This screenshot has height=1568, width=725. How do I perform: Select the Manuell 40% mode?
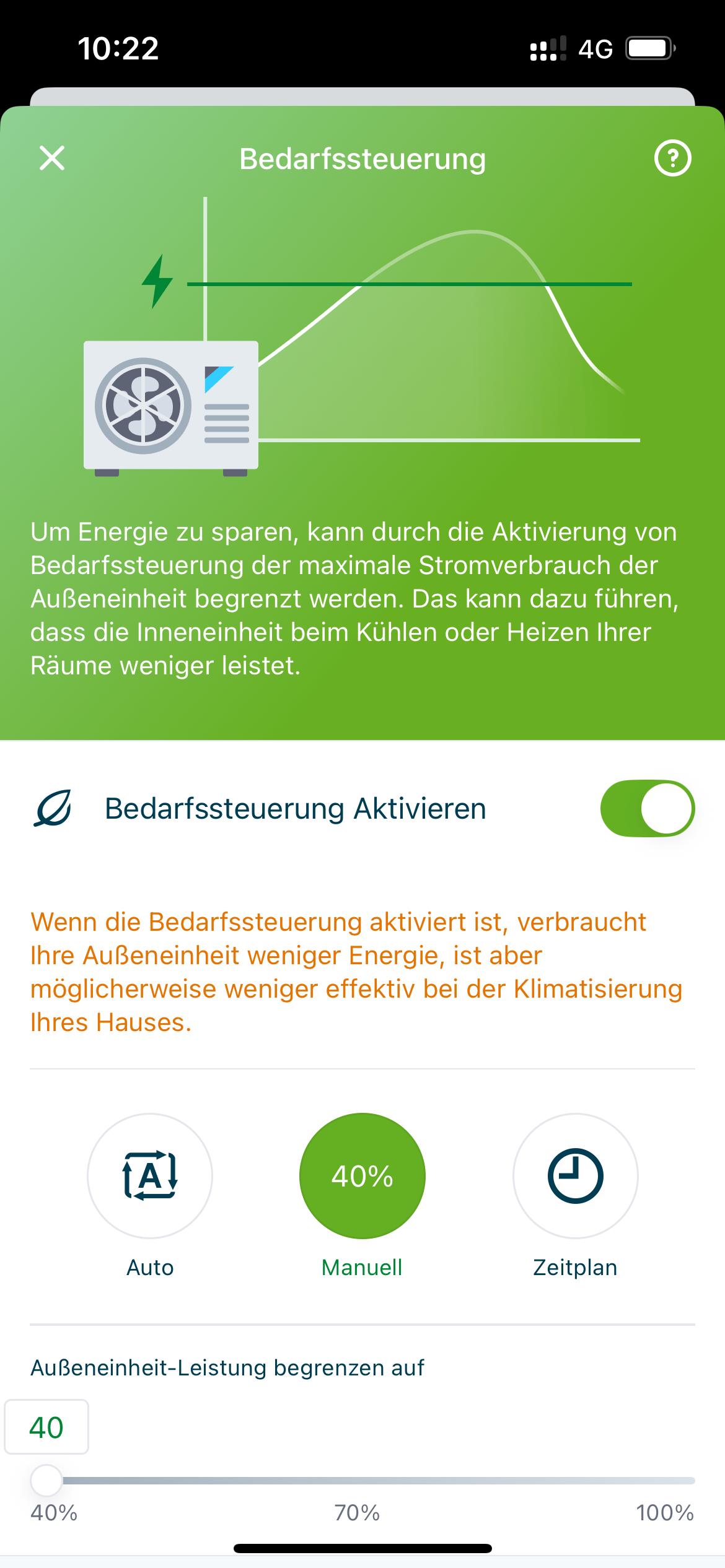pos(362,1175)
